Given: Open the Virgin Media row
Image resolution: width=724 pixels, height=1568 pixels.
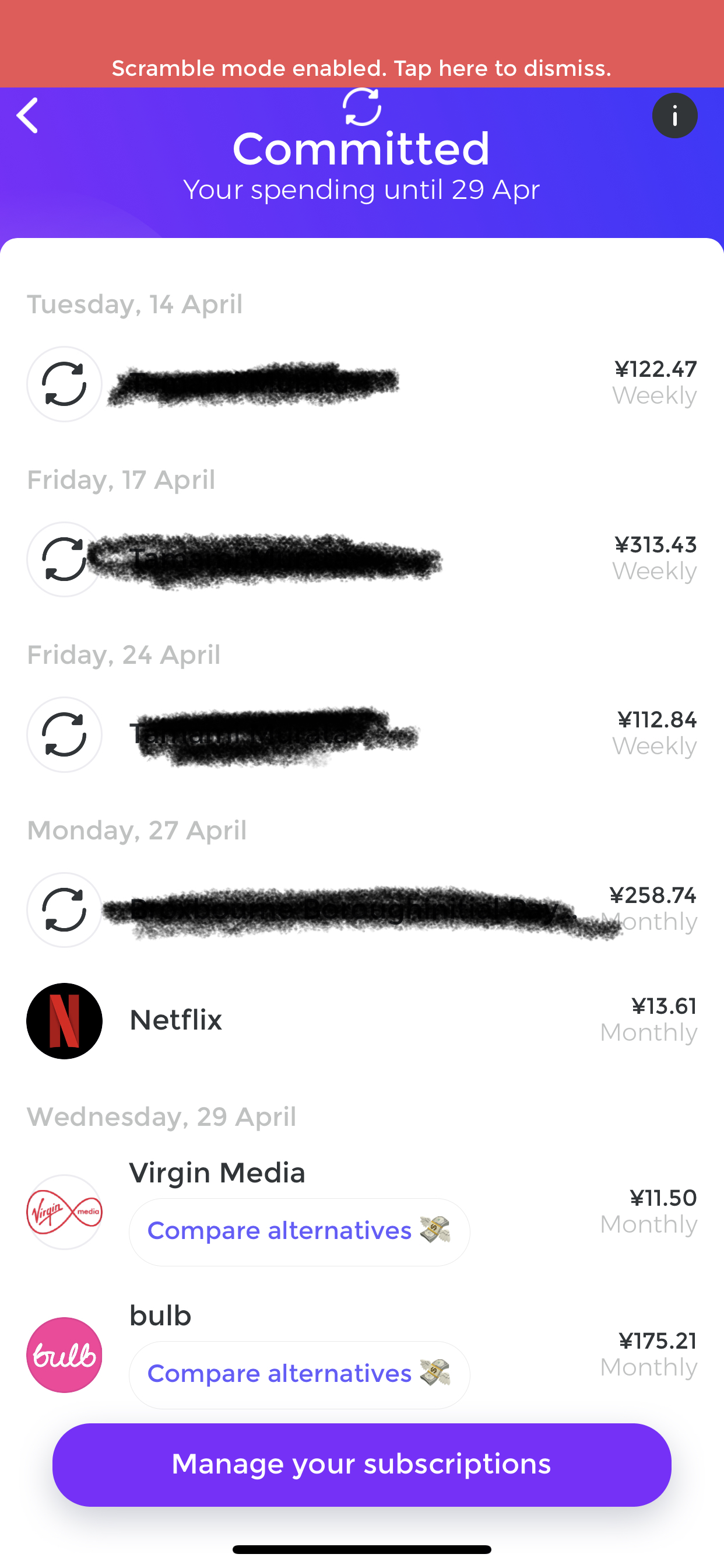Looking at the screenshot, I should point(362,1212).
